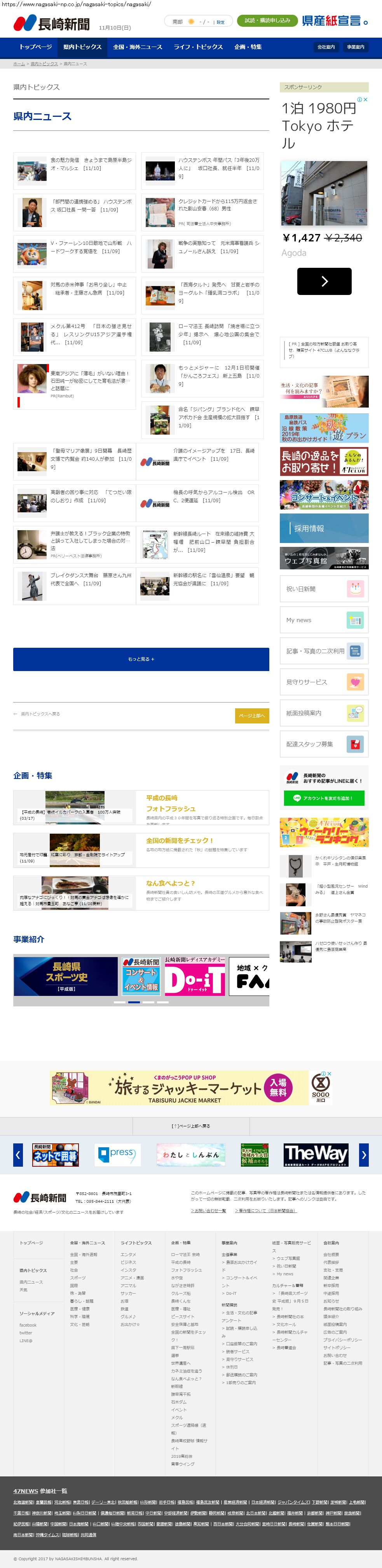This screenshot has width=382, height=1568.
Task: Open the クレジットカードから115万円盗まされた article
Action: [218, 205]
